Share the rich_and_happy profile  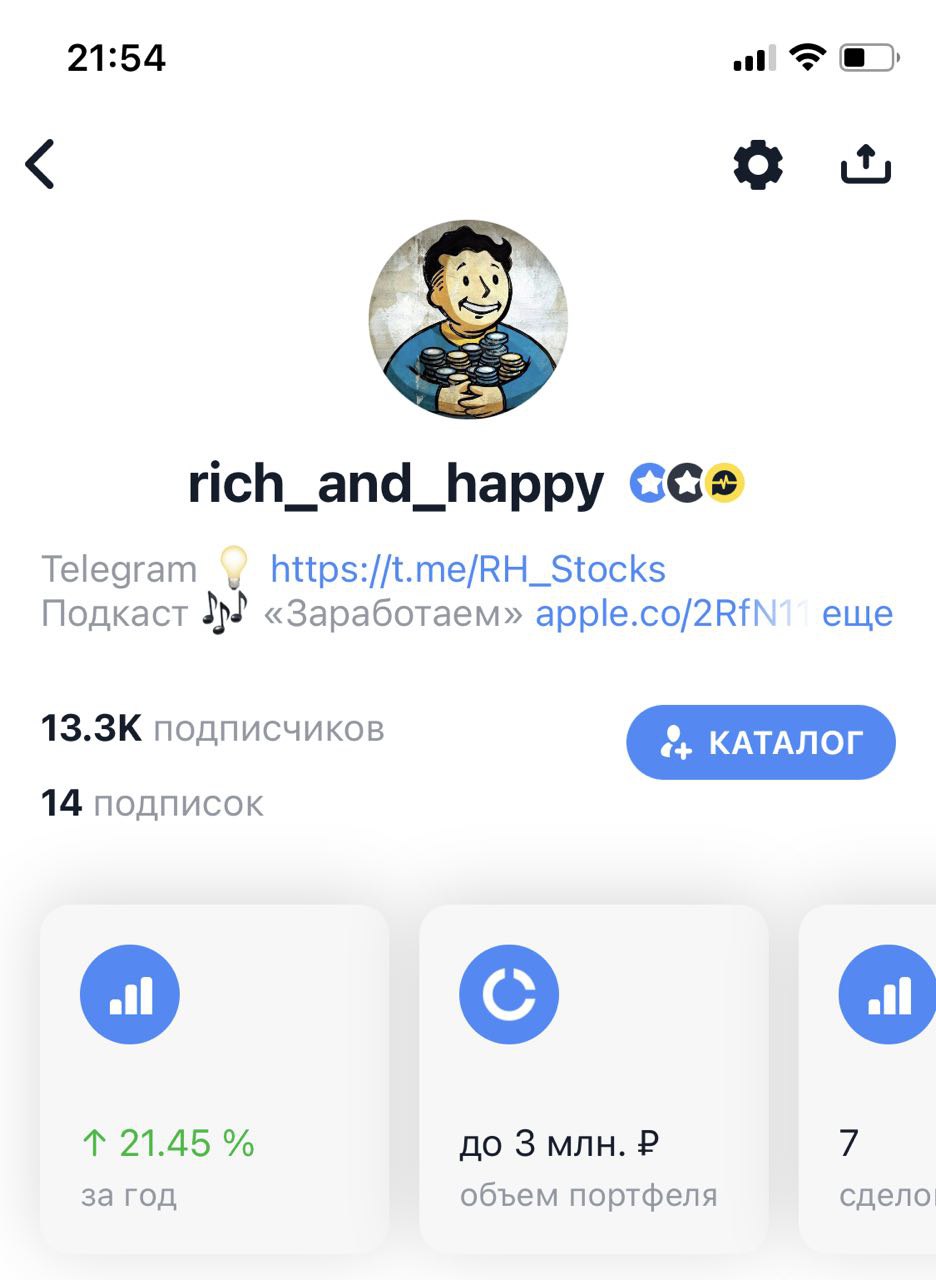pos(865,164)
